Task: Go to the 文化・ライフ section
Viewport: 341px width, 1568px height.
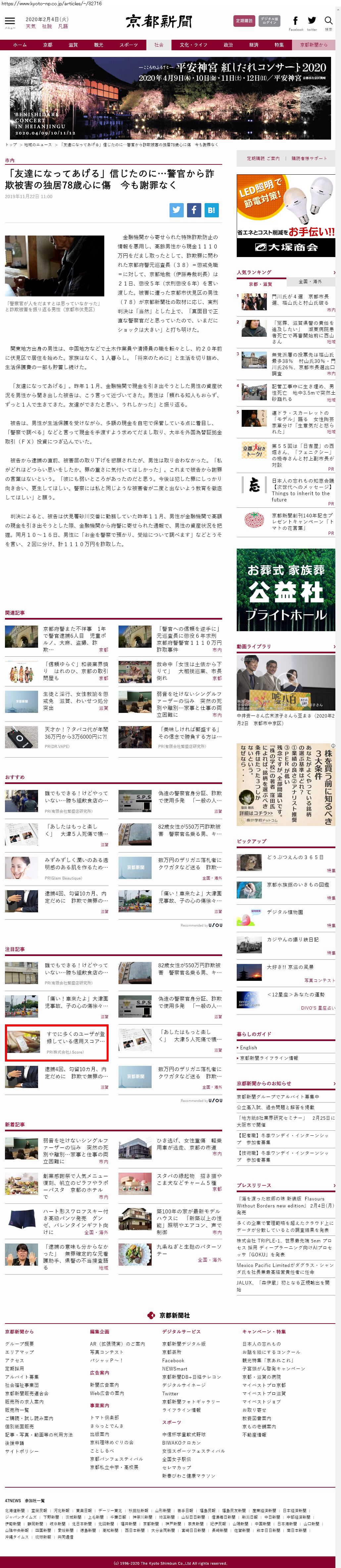Action: 193,44
